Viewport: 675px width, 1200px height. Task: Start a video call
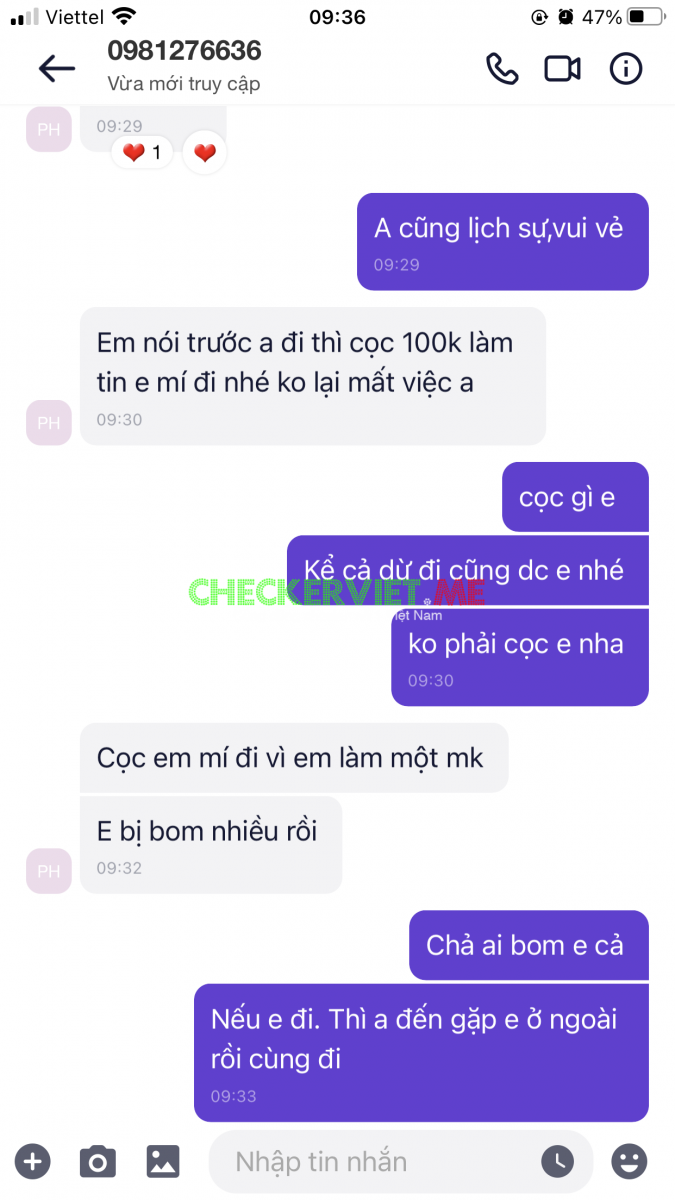point(562,68)
